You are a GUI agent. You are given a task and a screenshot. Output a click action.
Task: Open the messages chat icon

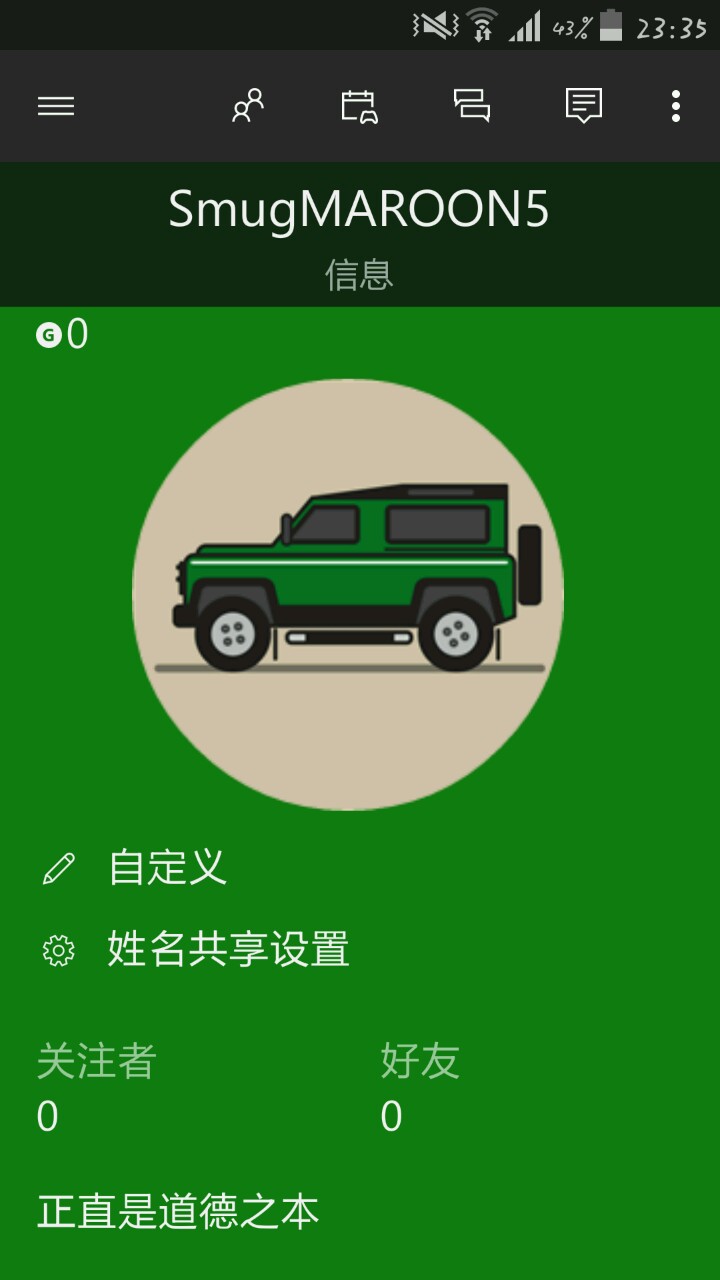tap(471, 106)
